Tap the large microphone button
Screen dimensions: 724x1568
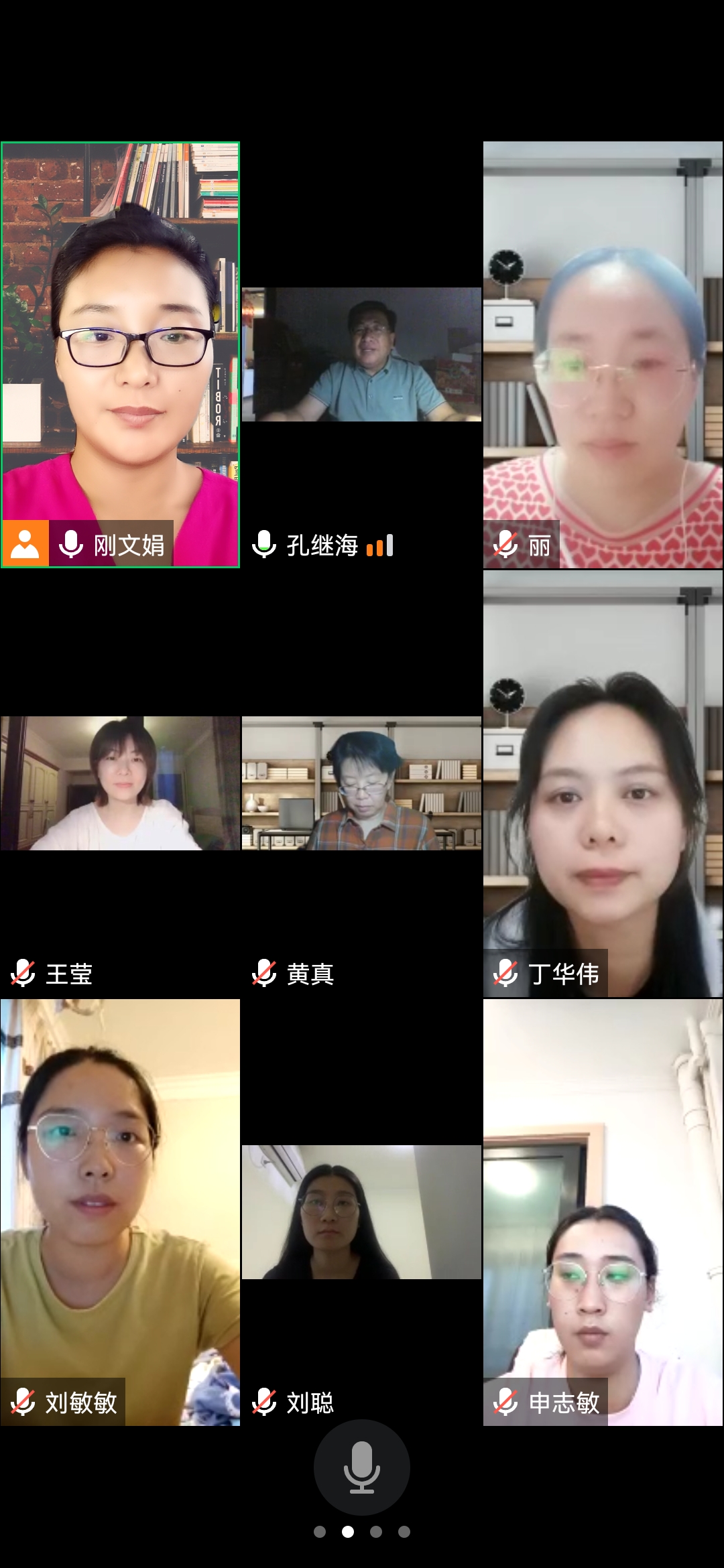click(362, 1467)
